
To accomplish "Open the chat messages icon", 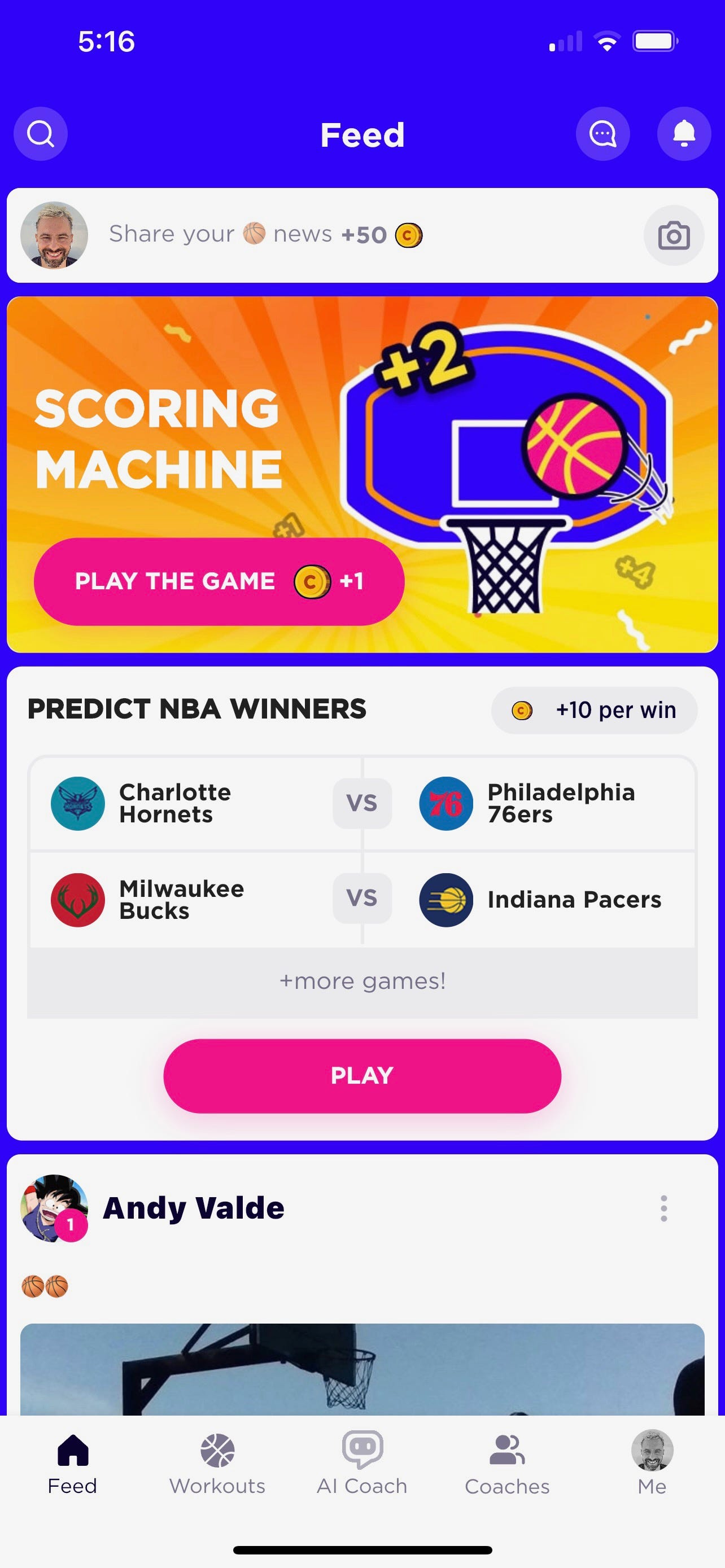I will coord(602,134).
